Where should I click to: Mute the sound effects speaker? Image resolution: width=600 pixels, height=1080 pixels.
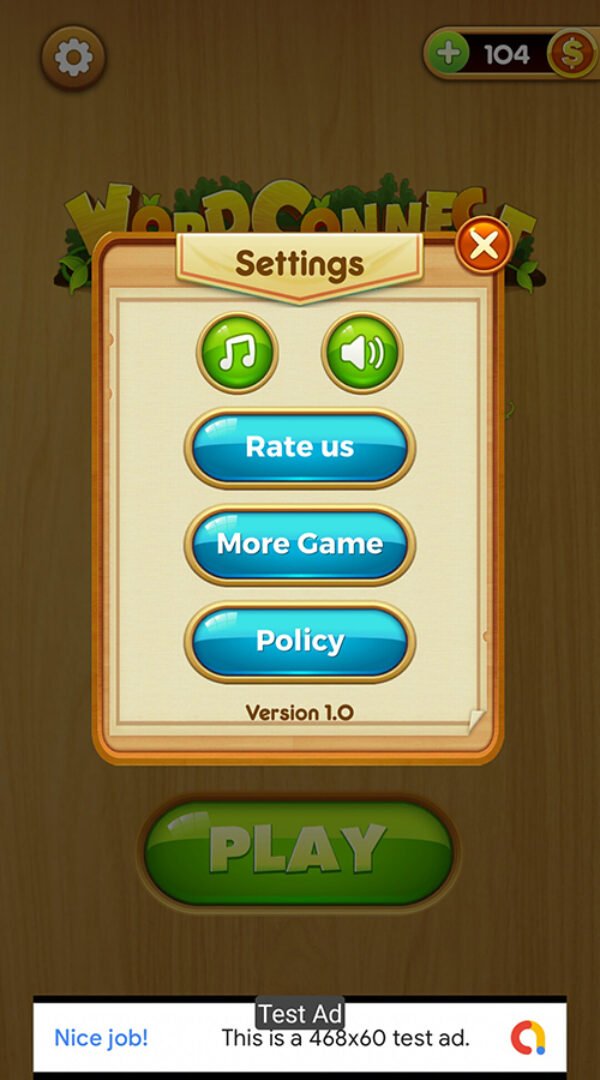tap(362, 352)
